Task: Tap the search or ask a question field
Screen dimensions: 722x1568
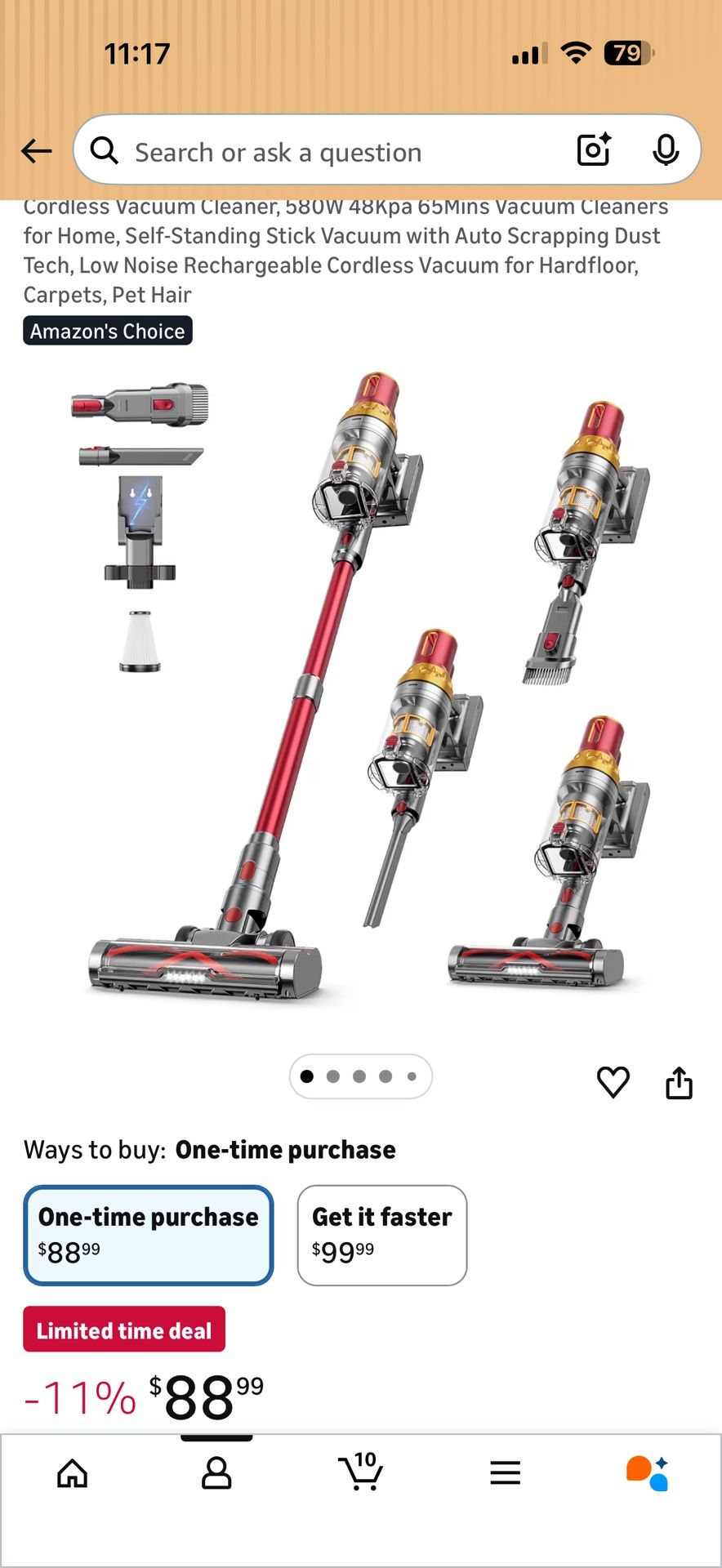Action: pos(327,152)
